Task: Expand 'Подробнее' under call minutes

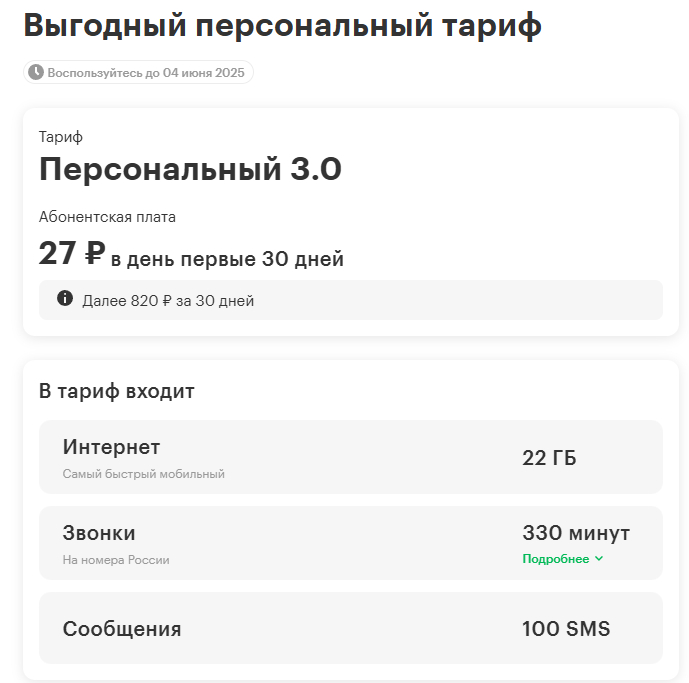Action: pyautogui.click(x=562, y=559)
